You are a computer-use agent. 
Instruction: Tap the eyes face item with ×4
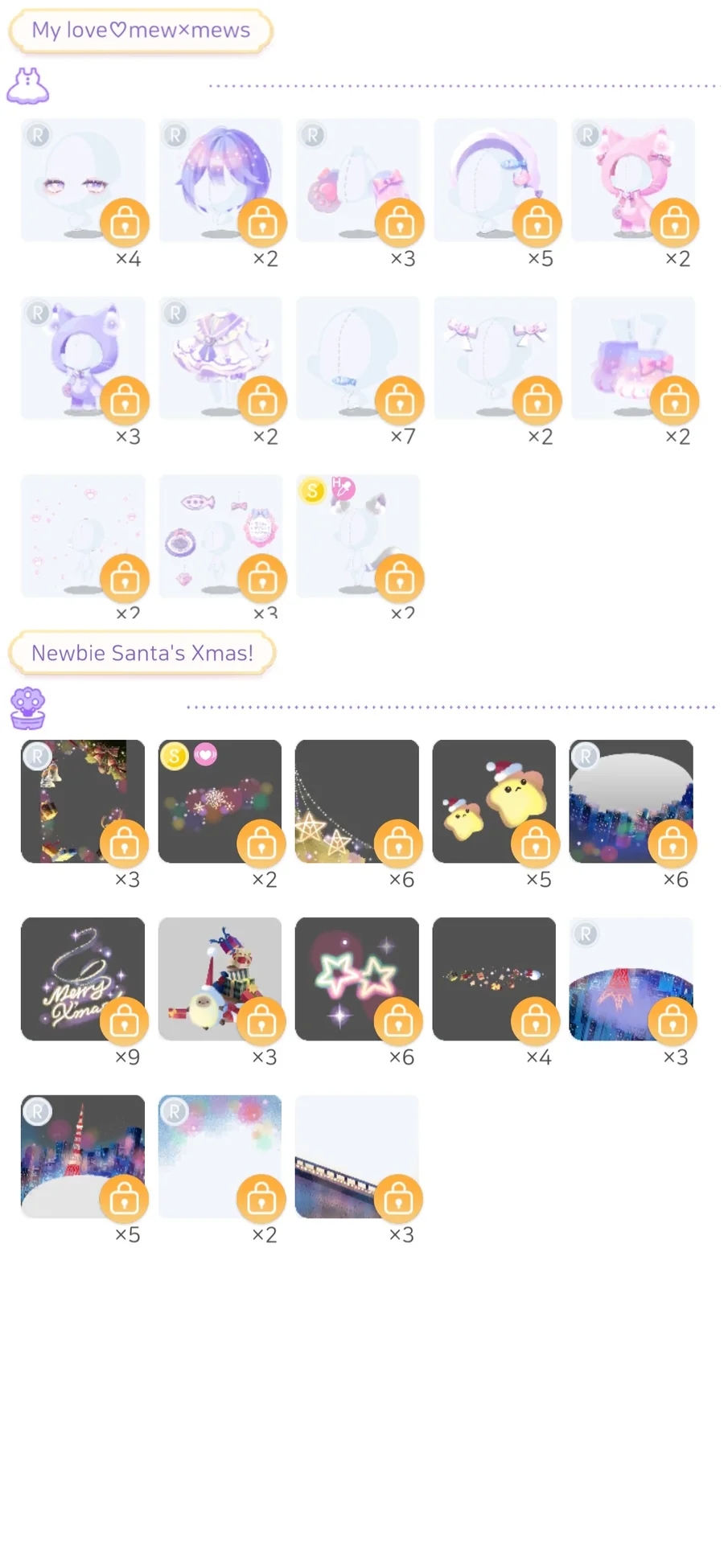coord(83,179)
